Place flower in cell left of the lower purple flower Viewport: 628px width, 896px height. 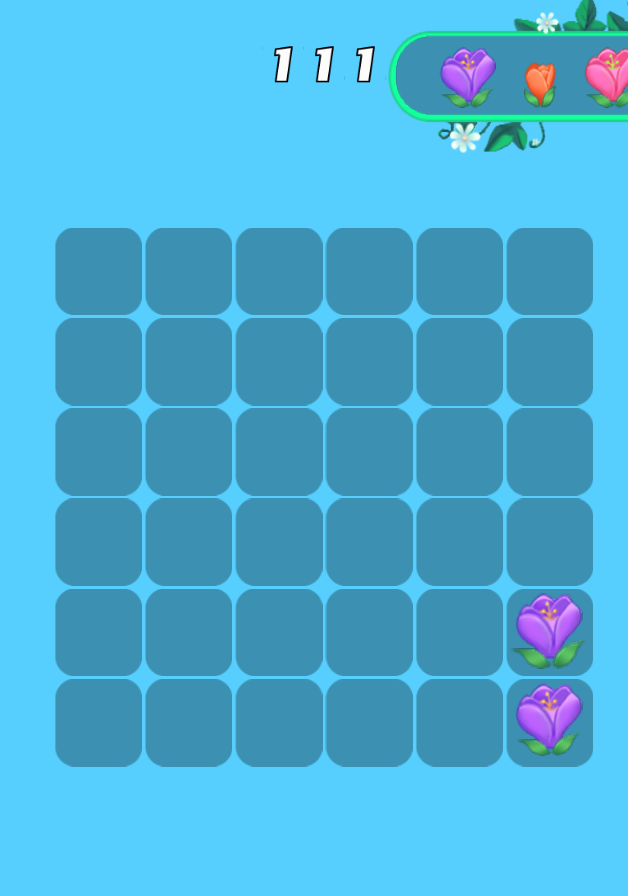[x=459, y=722]
